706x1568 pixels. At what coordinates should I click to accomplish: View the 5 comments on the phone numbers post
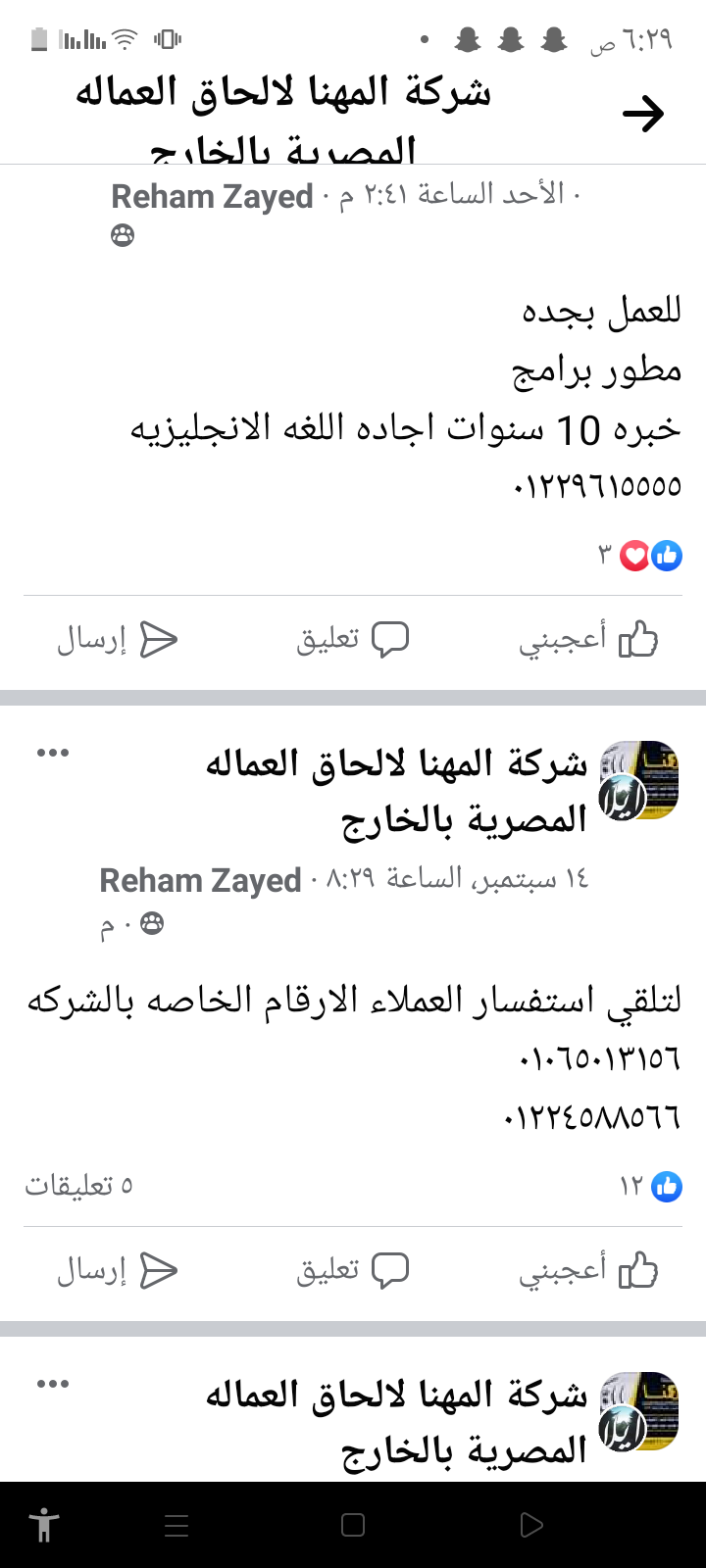tap(78, 1186)
